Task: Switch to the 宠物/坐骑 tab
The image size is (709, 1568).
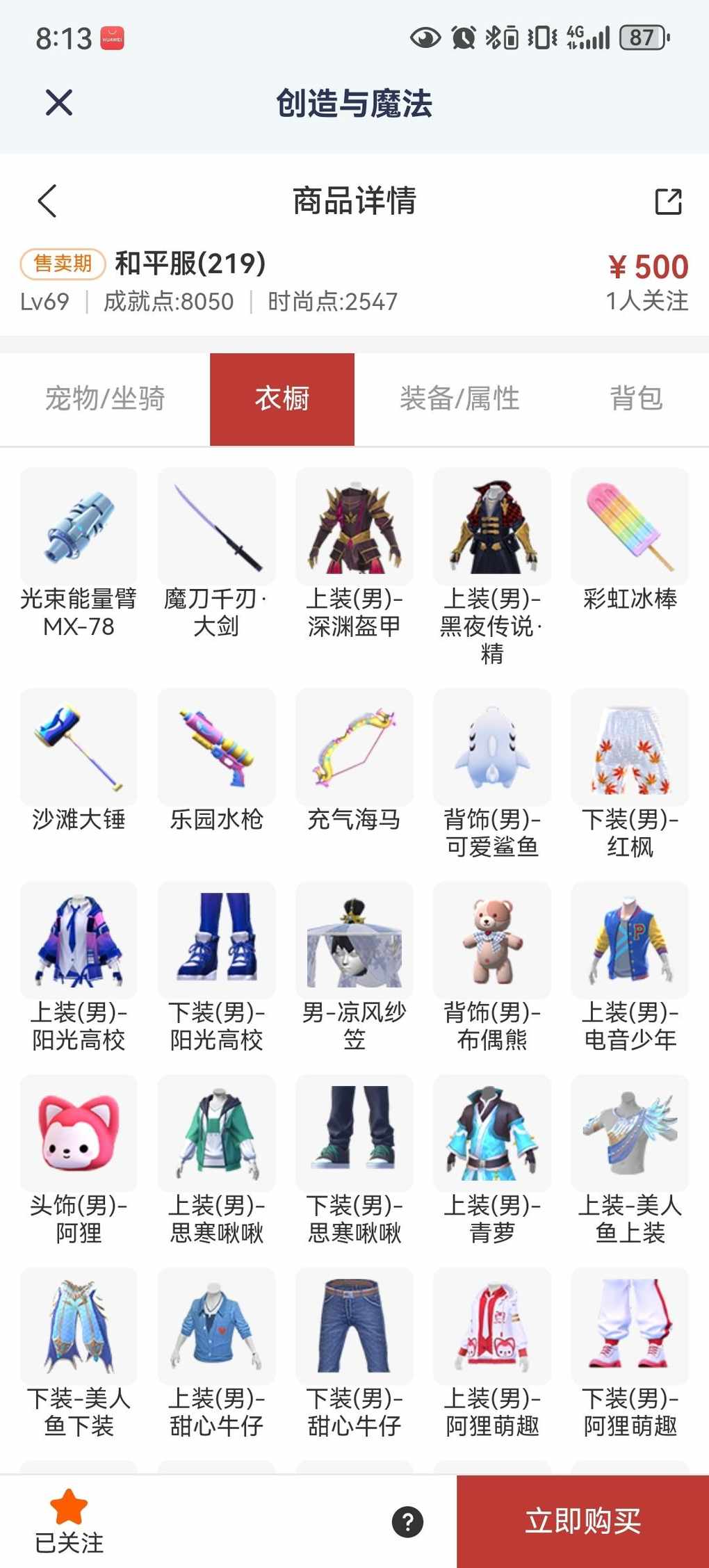Action: 105,399
